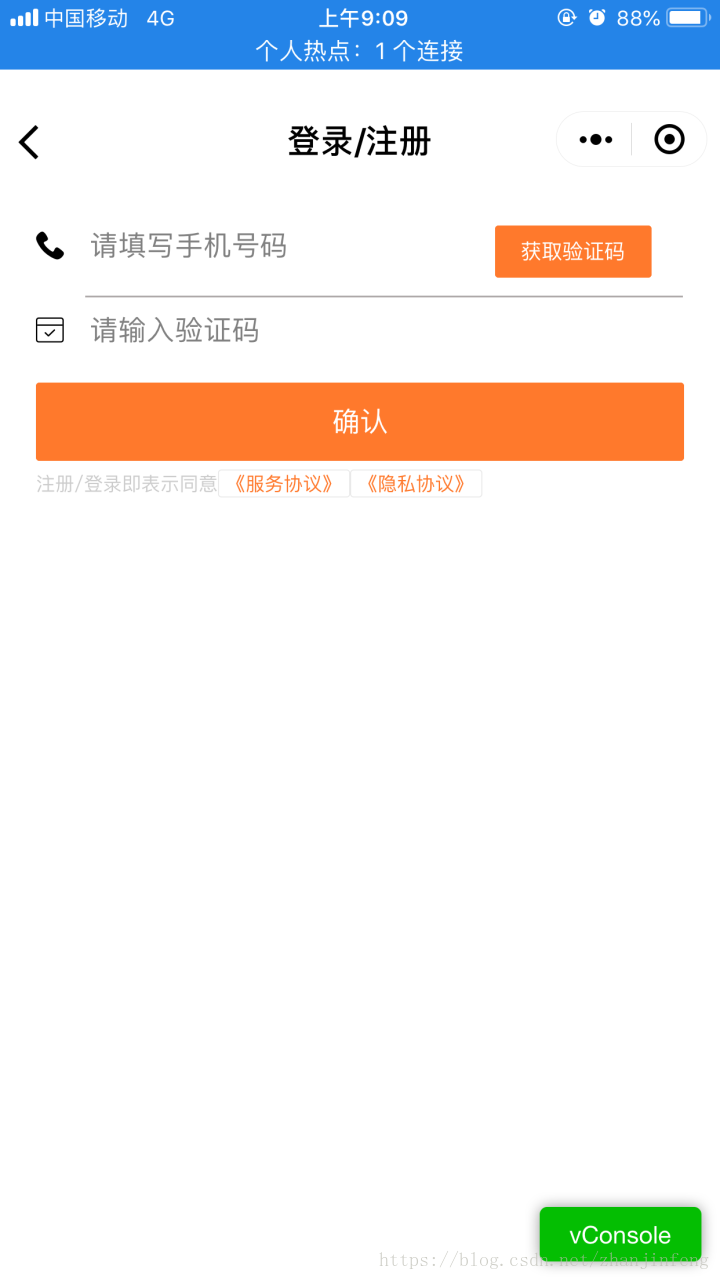Image resolution: width=720 pixels, height=1280 pixels.
Task: Open the personal hotspot status bar
Action: tap(360, 51)
